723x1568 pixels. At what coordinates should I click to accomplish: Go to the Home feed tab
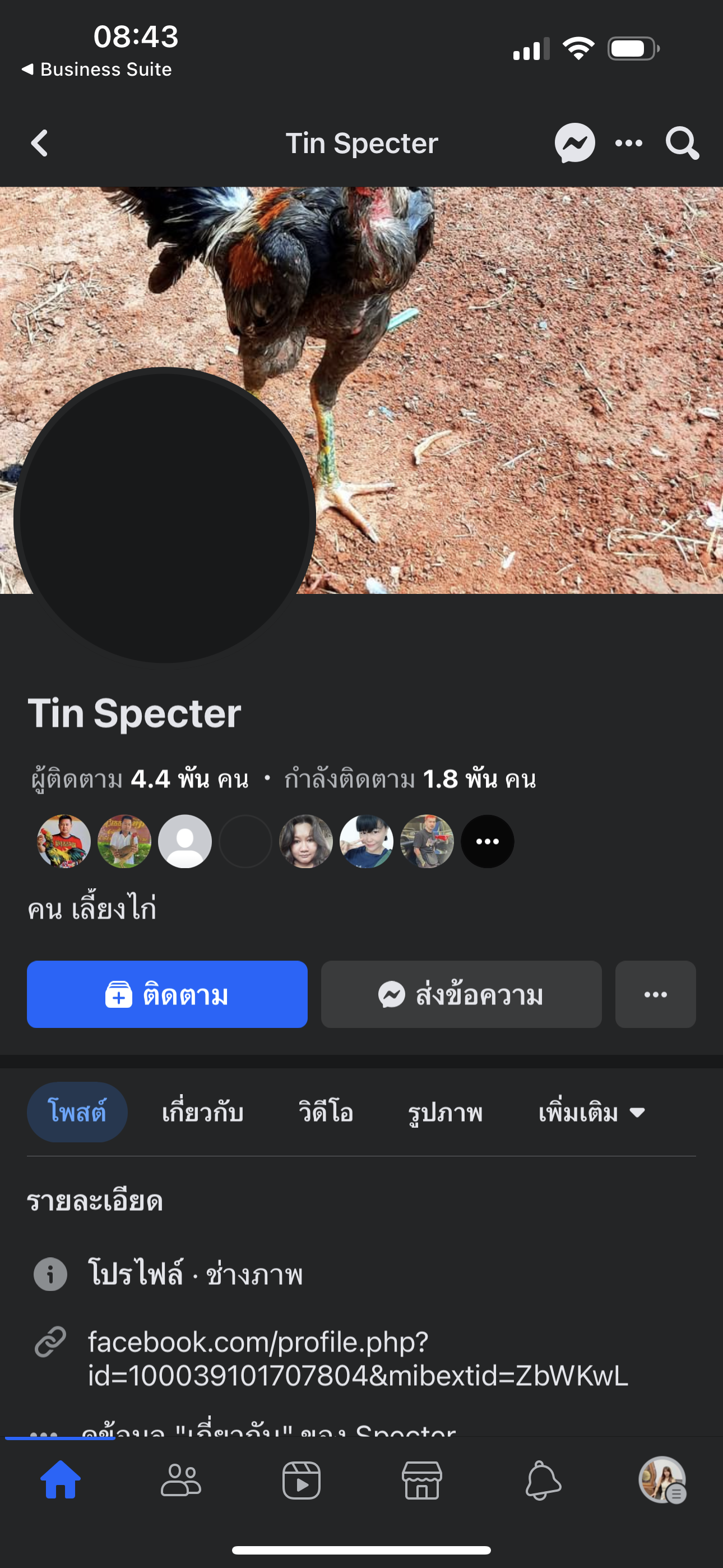[61, 1480]
